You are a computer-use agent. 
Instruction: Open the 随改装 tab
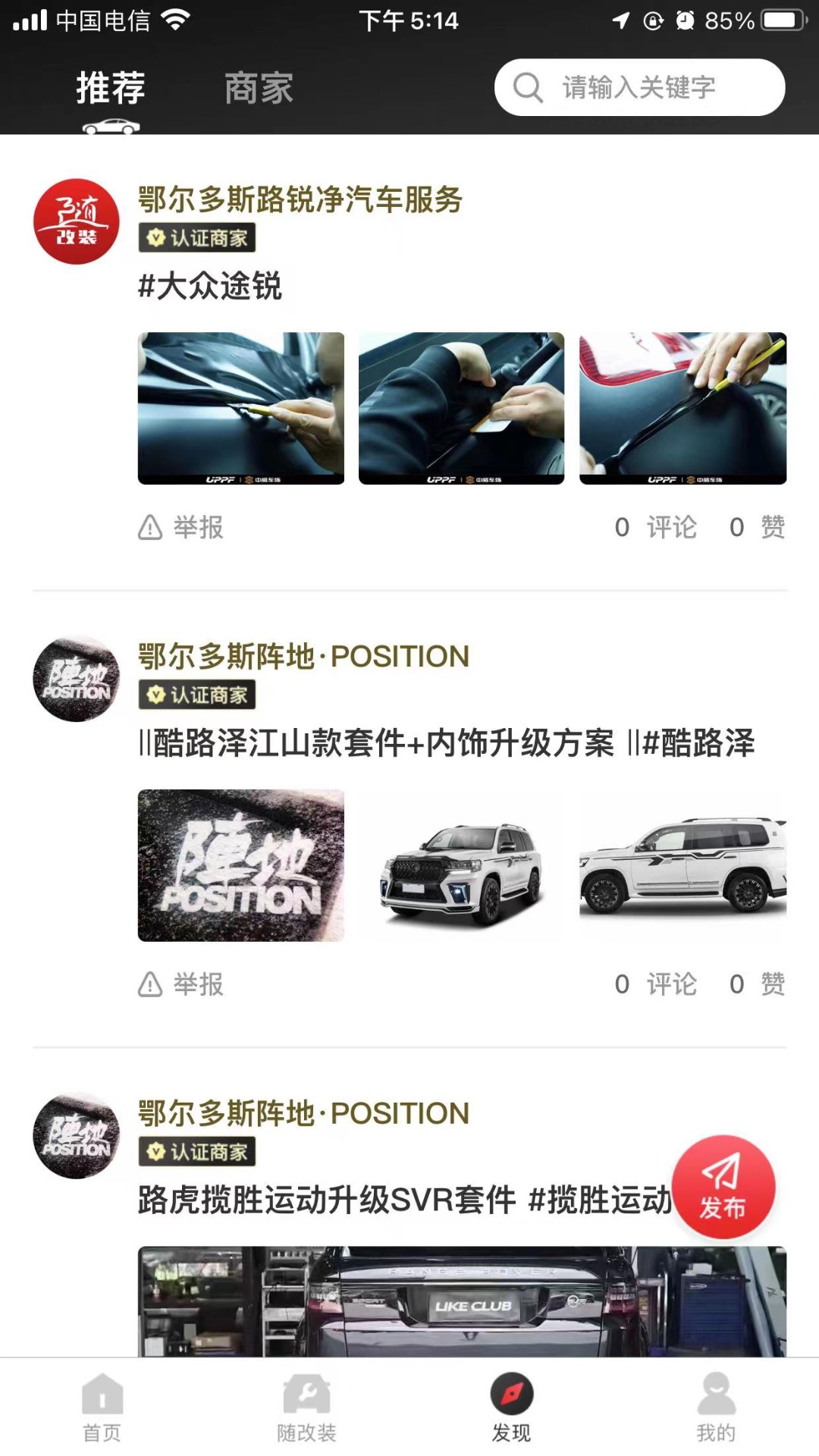(306, 1407)
